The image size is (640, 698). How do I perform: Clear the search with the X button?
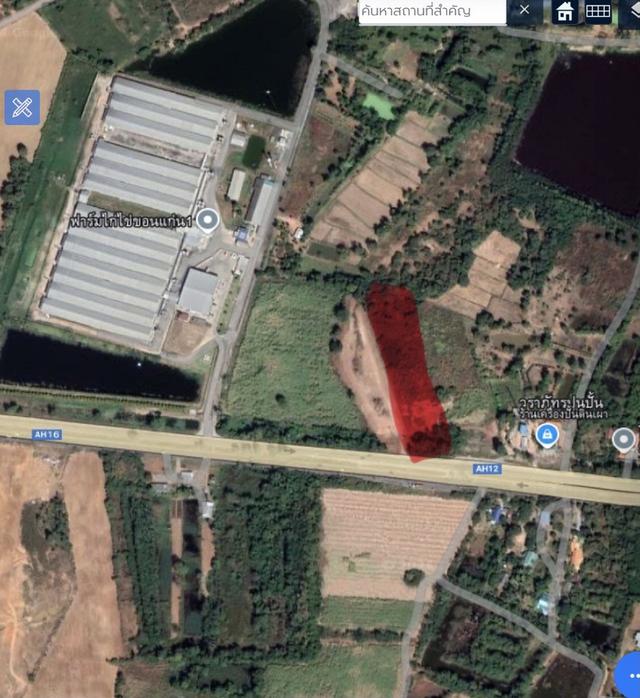(525, 11)
